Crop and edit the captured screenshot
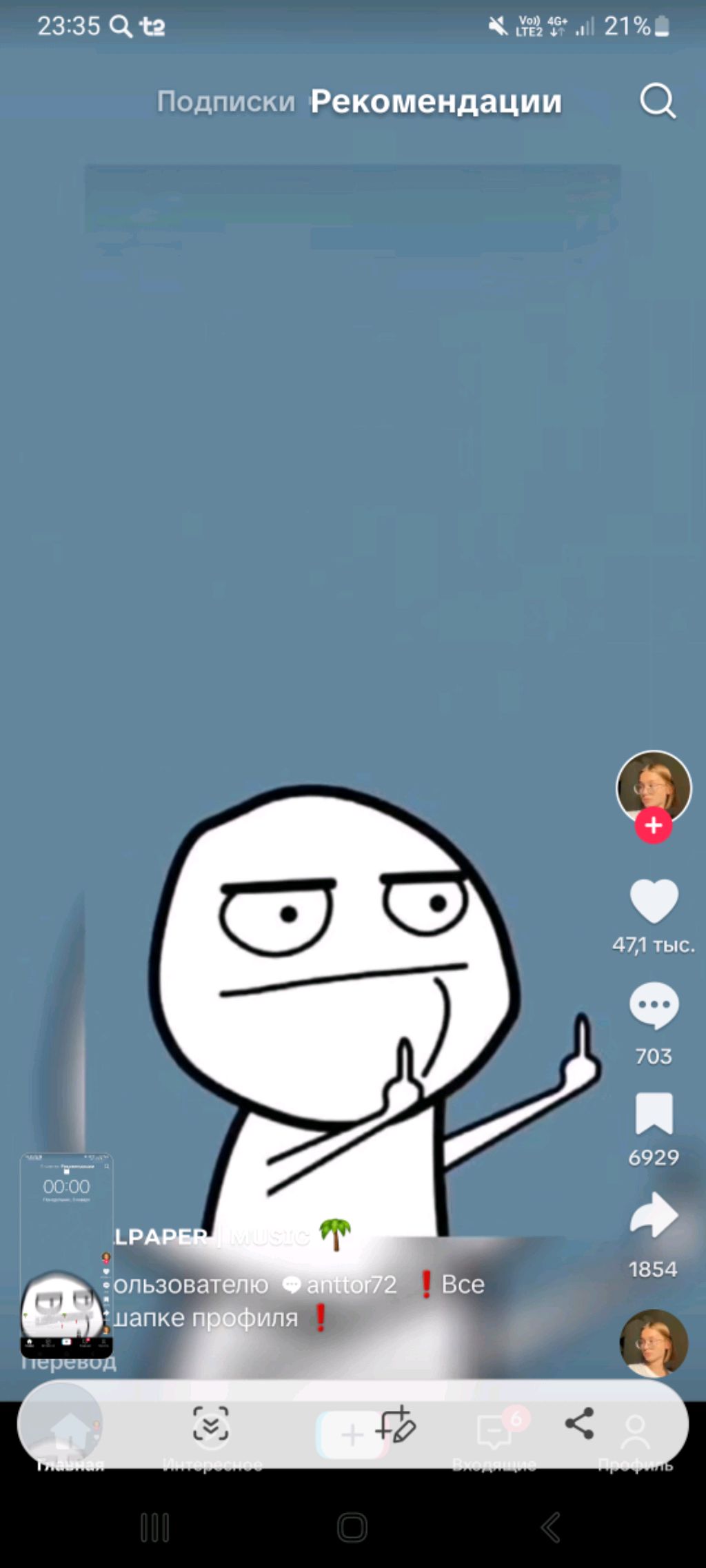The height and width of the screenshot is (1568, 706). 395,1424
